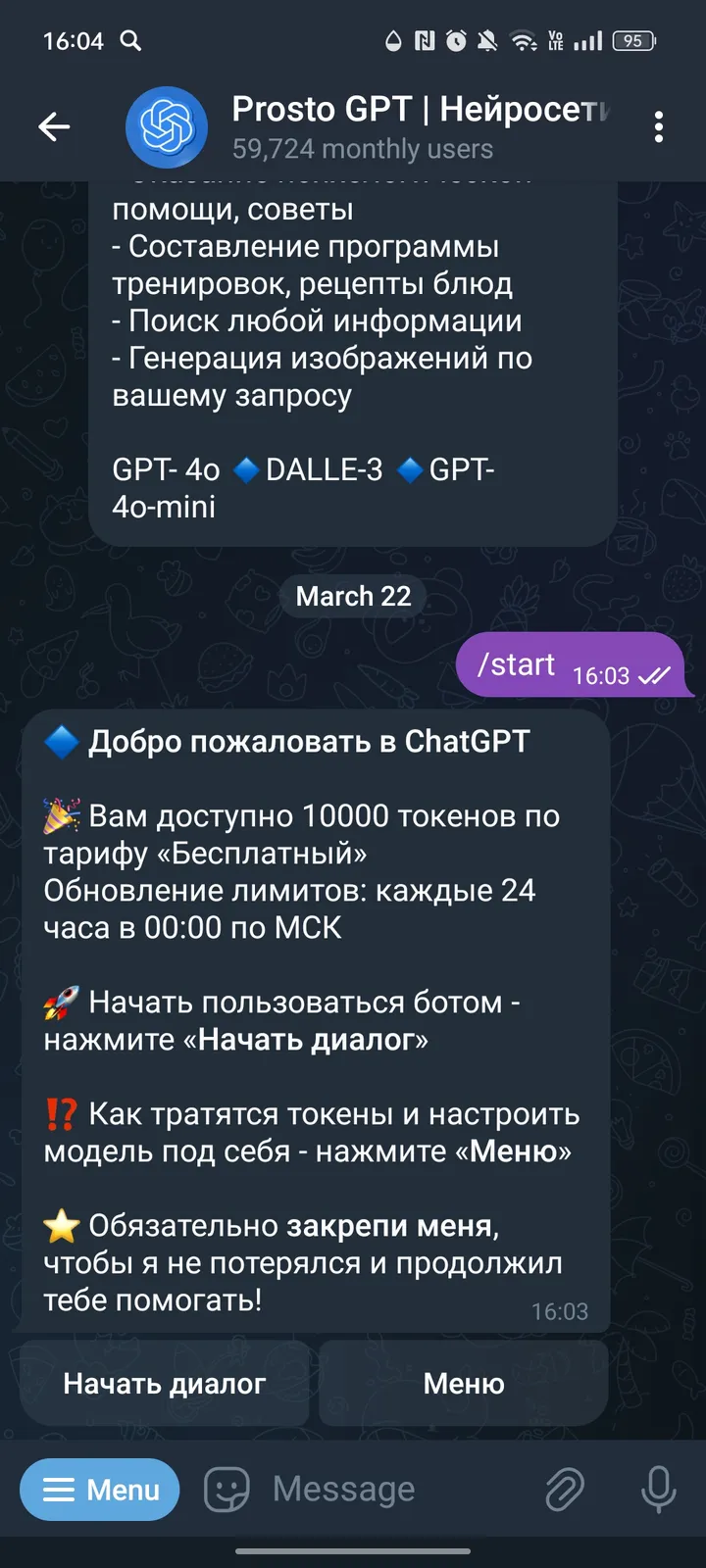Open the three-dot chat options menu
The height and width of the screenshot is (1568, 706).
659,127
